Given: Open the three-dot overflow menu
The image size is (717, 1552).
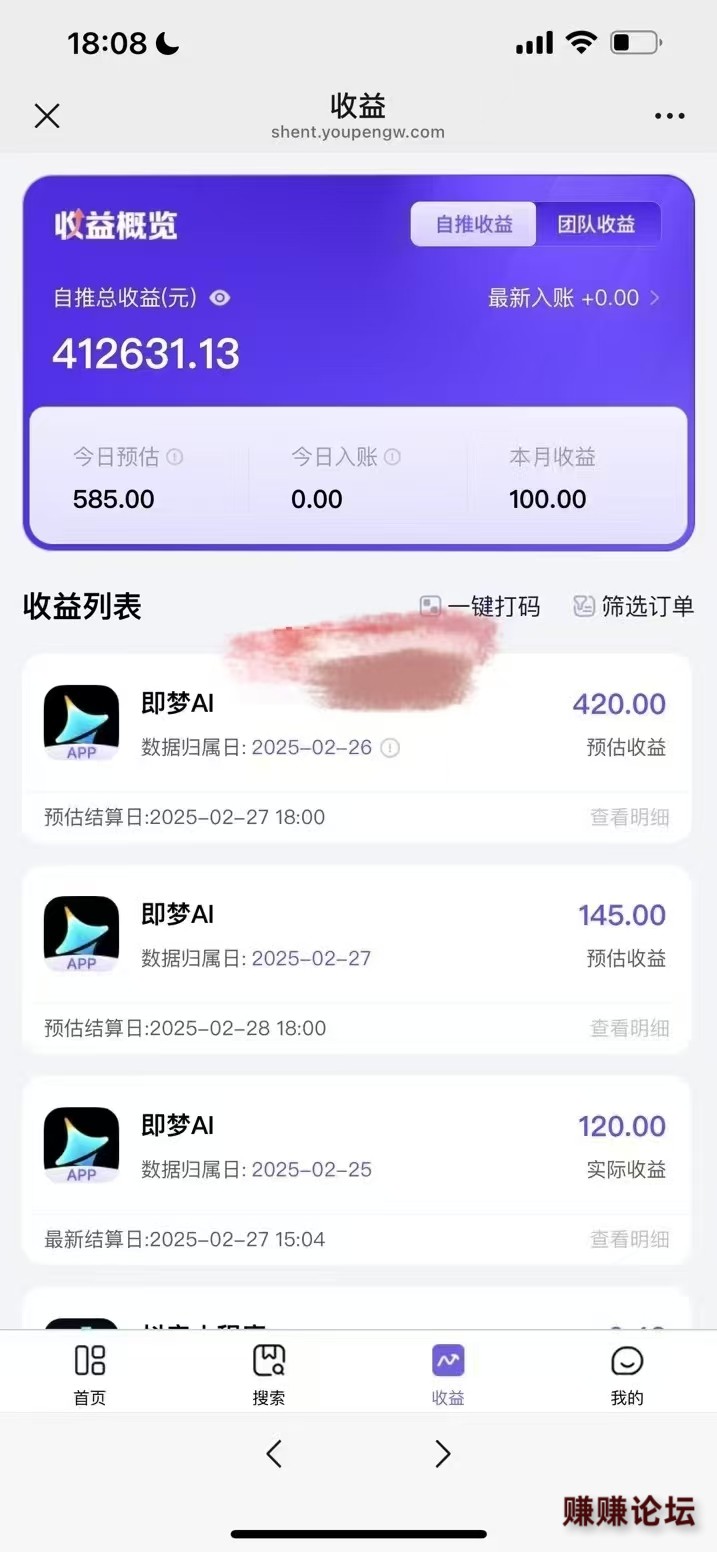Looking at the screenshot, I should pyautogui.click(x=669, y=116).
